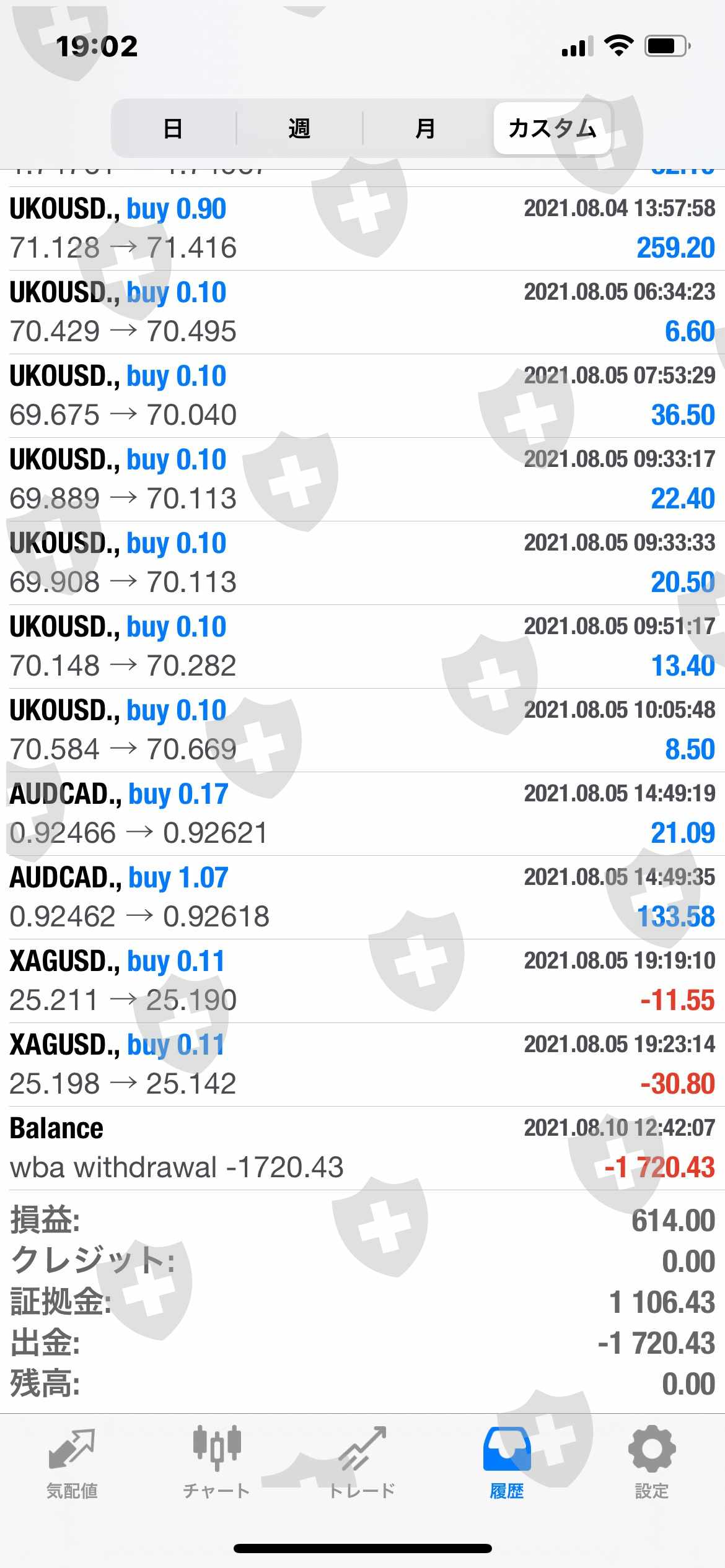Tap the AUDCAD buy 0.17 trade

tap(362, 814)
